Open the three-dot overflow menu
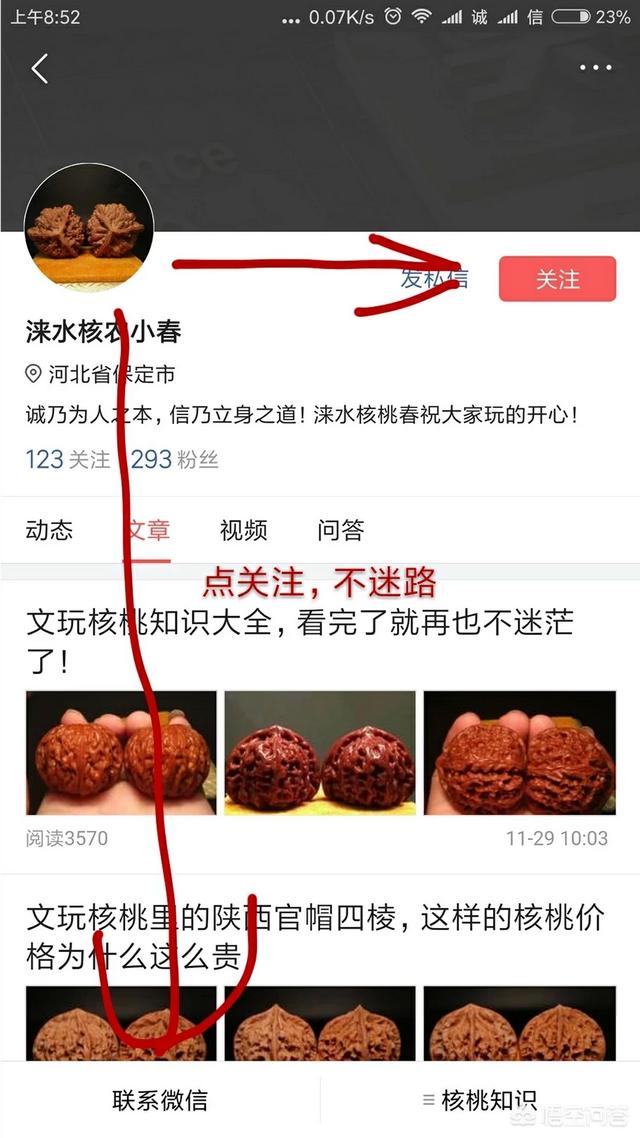This screenshot has width=640, height=1138. [x=595, y=68]
